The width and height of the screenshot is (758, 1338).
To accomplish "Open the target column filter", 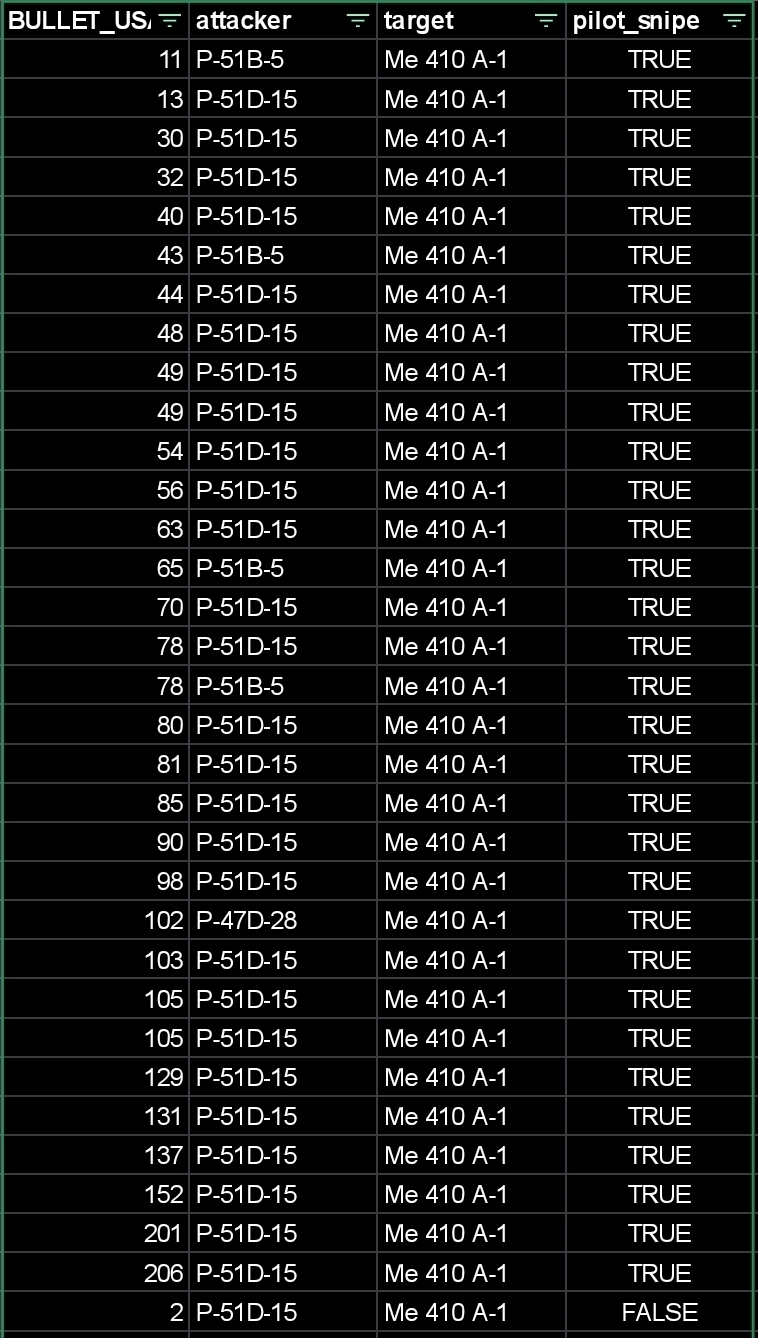I will [546, 21].
